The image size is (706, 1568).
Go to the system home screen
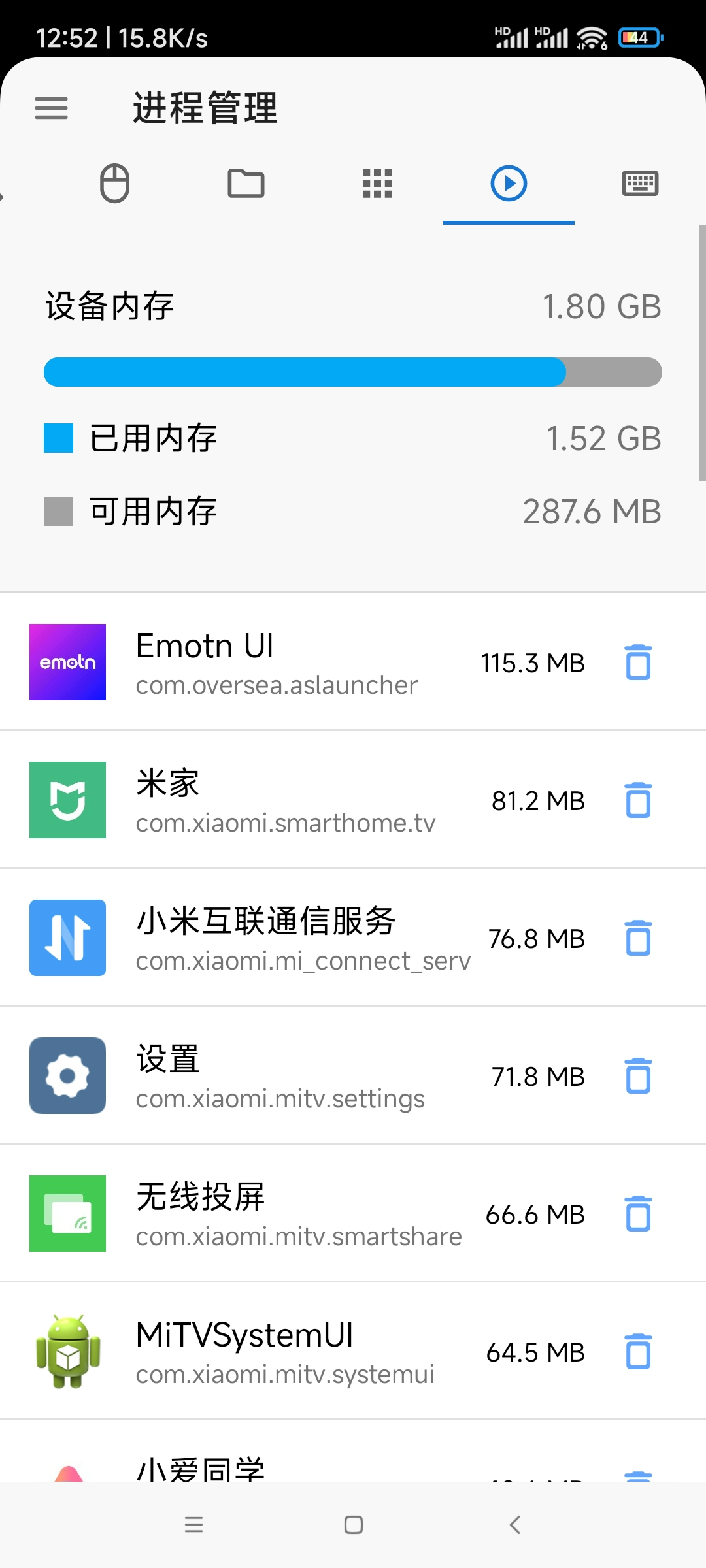[353, 1525]
